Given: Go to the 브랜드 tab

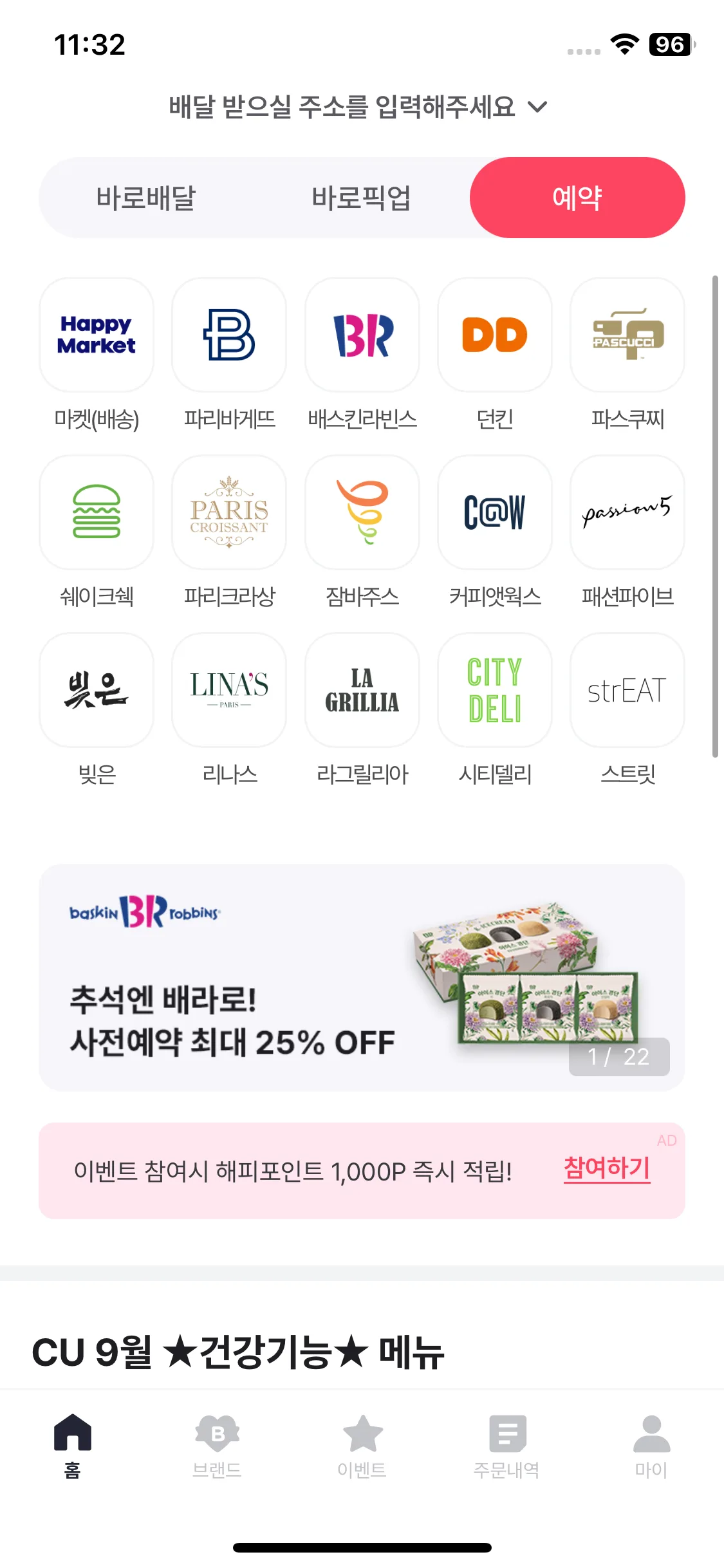Looking at the screenshot, I should pos(217,1445).
